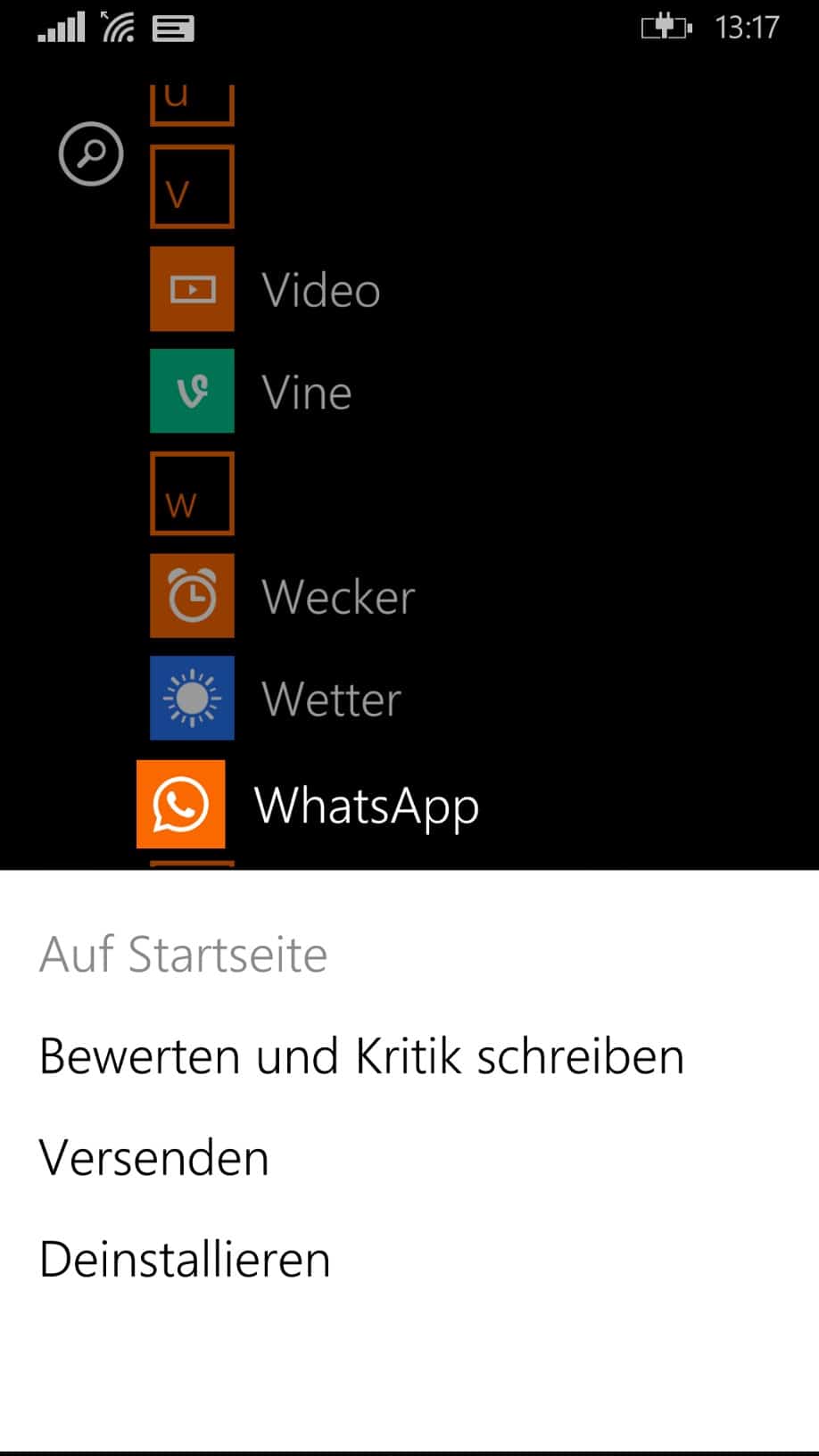Choose Versenden to share the app
Viewport: 819px width, 1456px height.
coord(154,1157)
